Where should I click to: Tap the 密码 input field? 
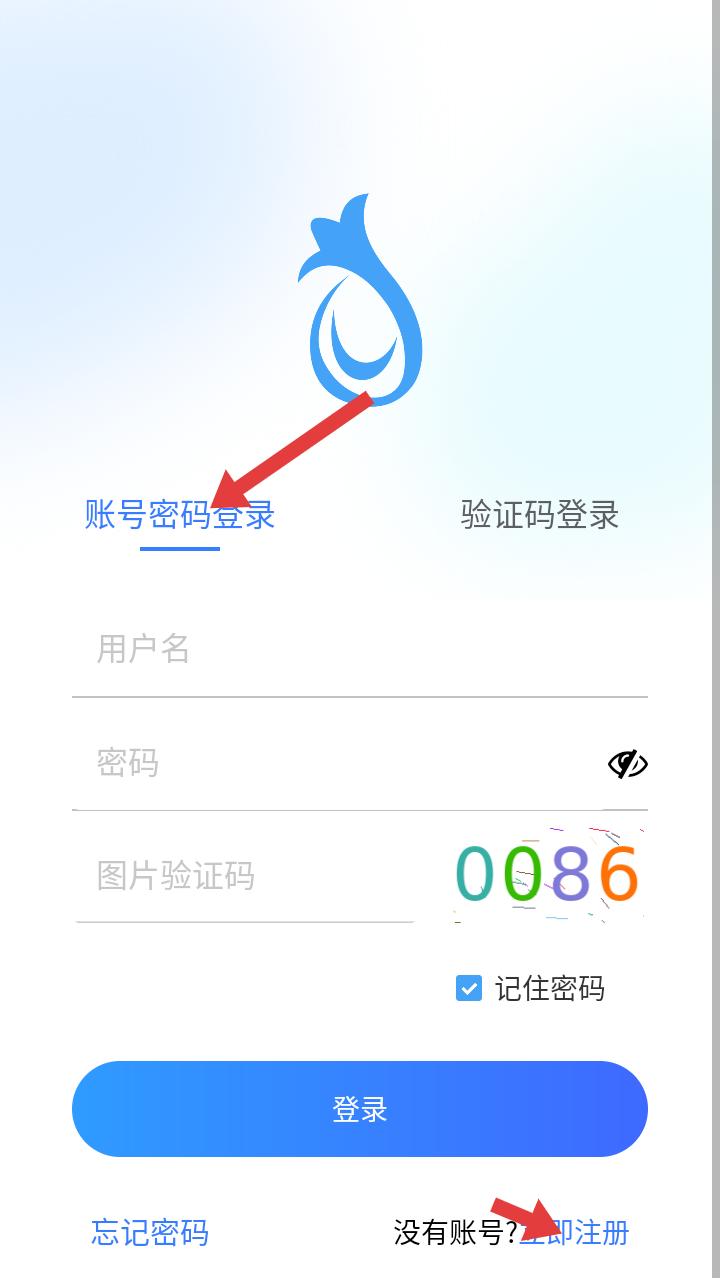tap(336, 763)
